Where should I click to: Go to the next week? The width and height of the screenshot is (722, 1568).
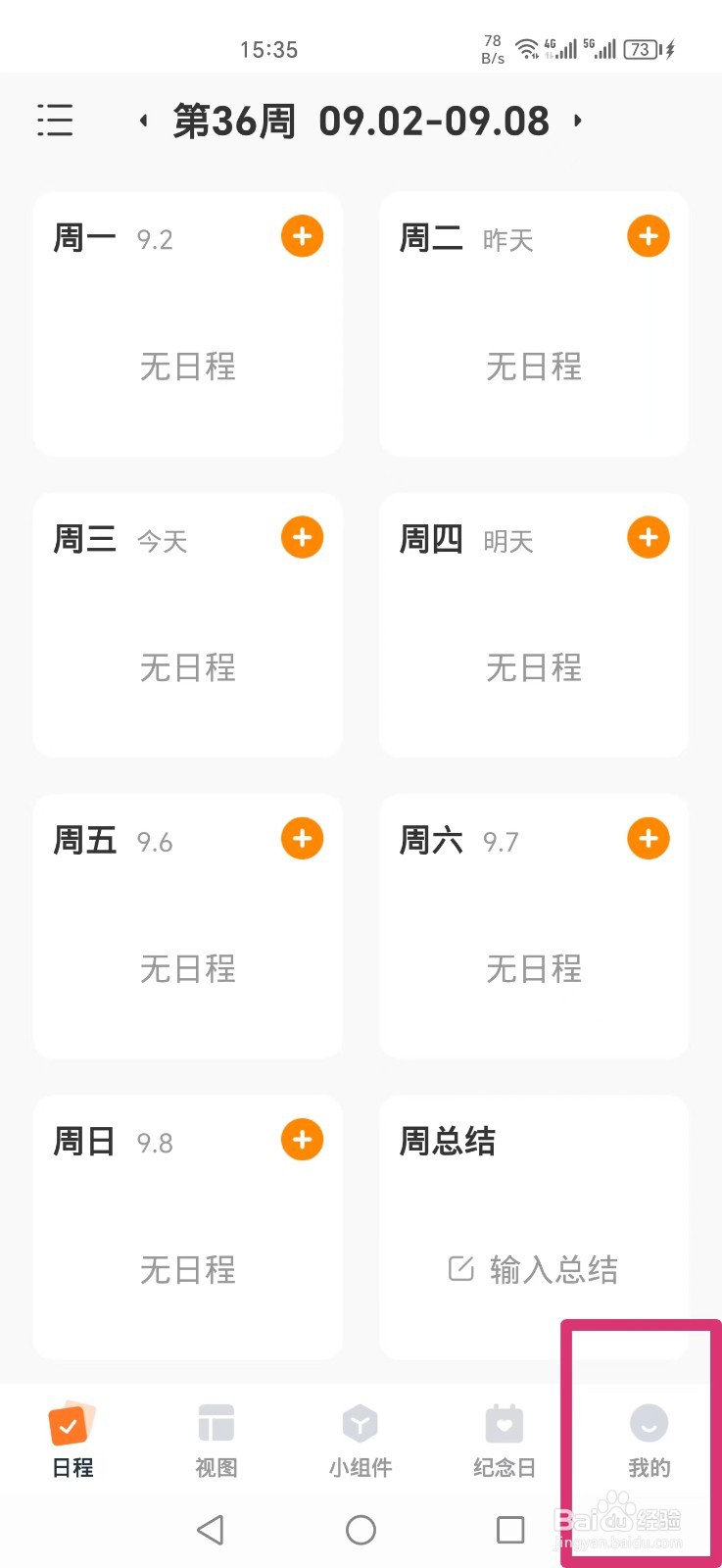coord(578,121)
